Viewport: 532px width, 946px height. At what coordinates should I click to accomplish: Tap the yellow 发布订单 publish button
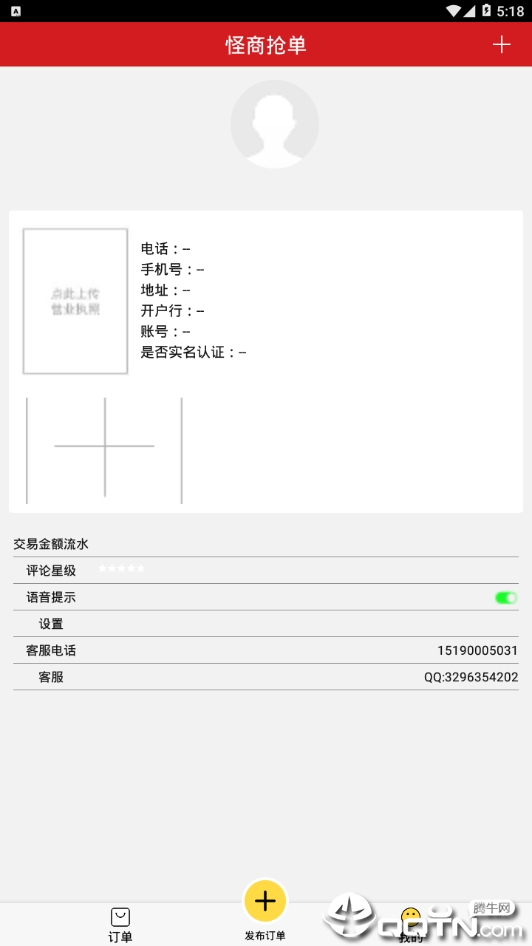(x=265, y=901)
